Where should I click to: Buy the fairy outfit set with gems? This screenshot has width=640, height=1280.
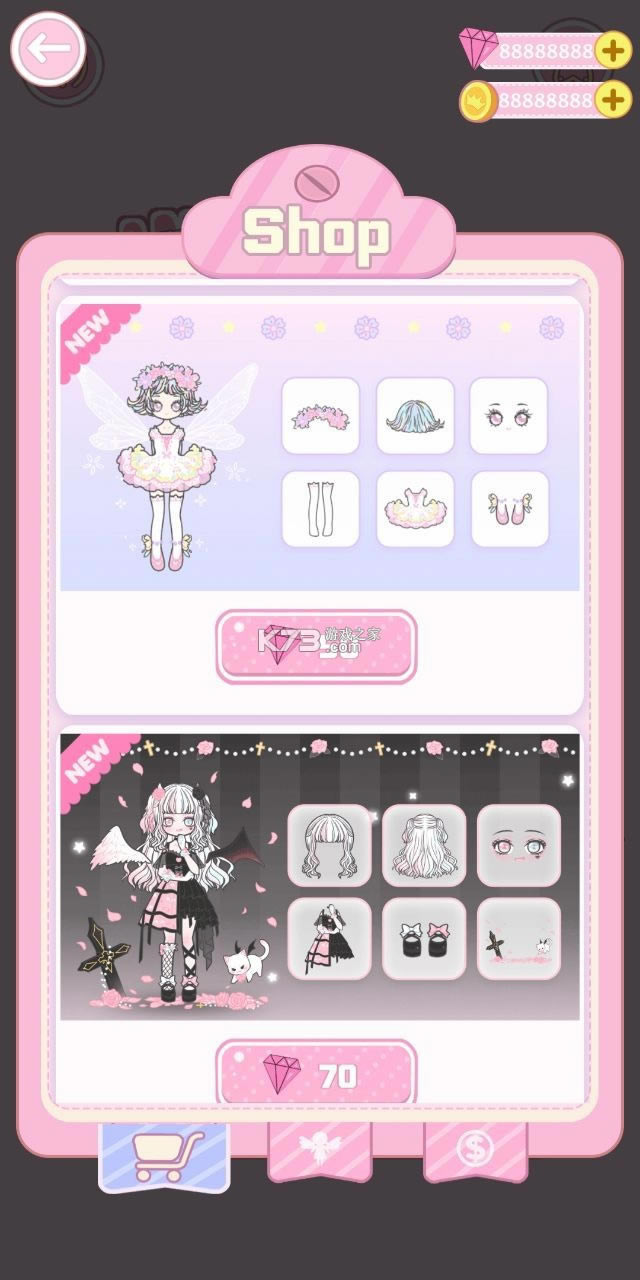(x=316, y=646)
